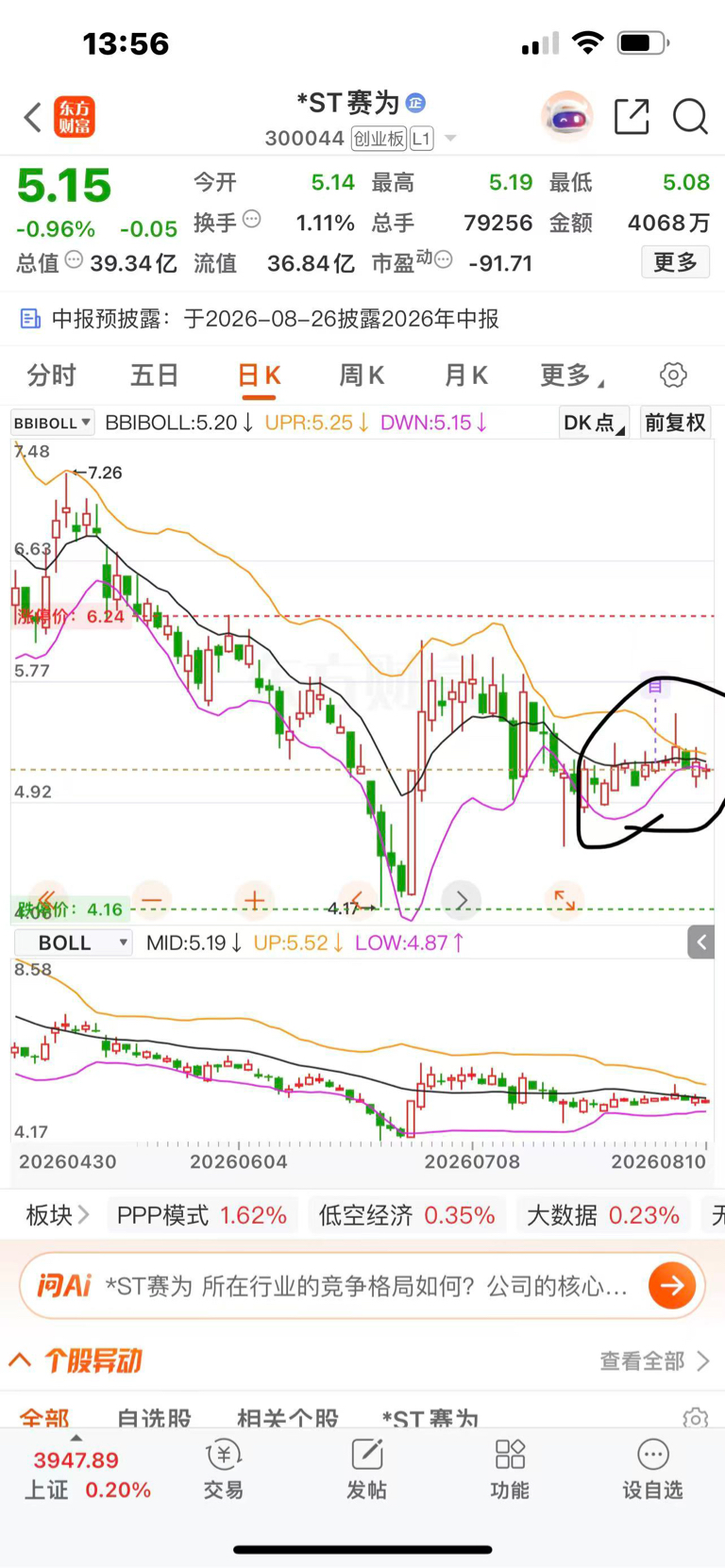
Task: Switch to 分时 chart tab
Action: (51, 375)
